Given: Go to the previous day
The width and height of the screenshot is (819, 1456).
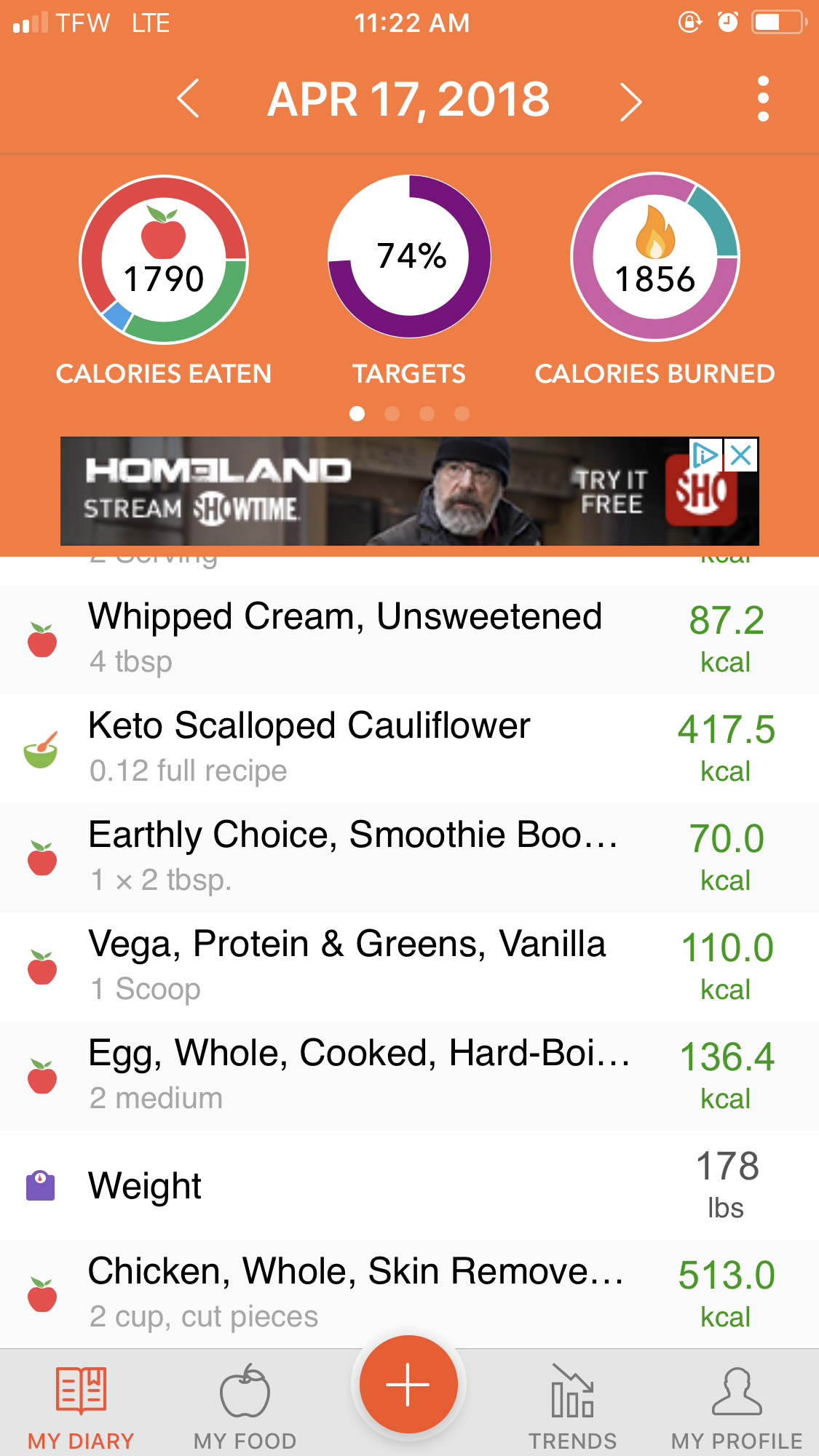Looking at the screenshot, I should pyautogui.click(x=189, y=99).
